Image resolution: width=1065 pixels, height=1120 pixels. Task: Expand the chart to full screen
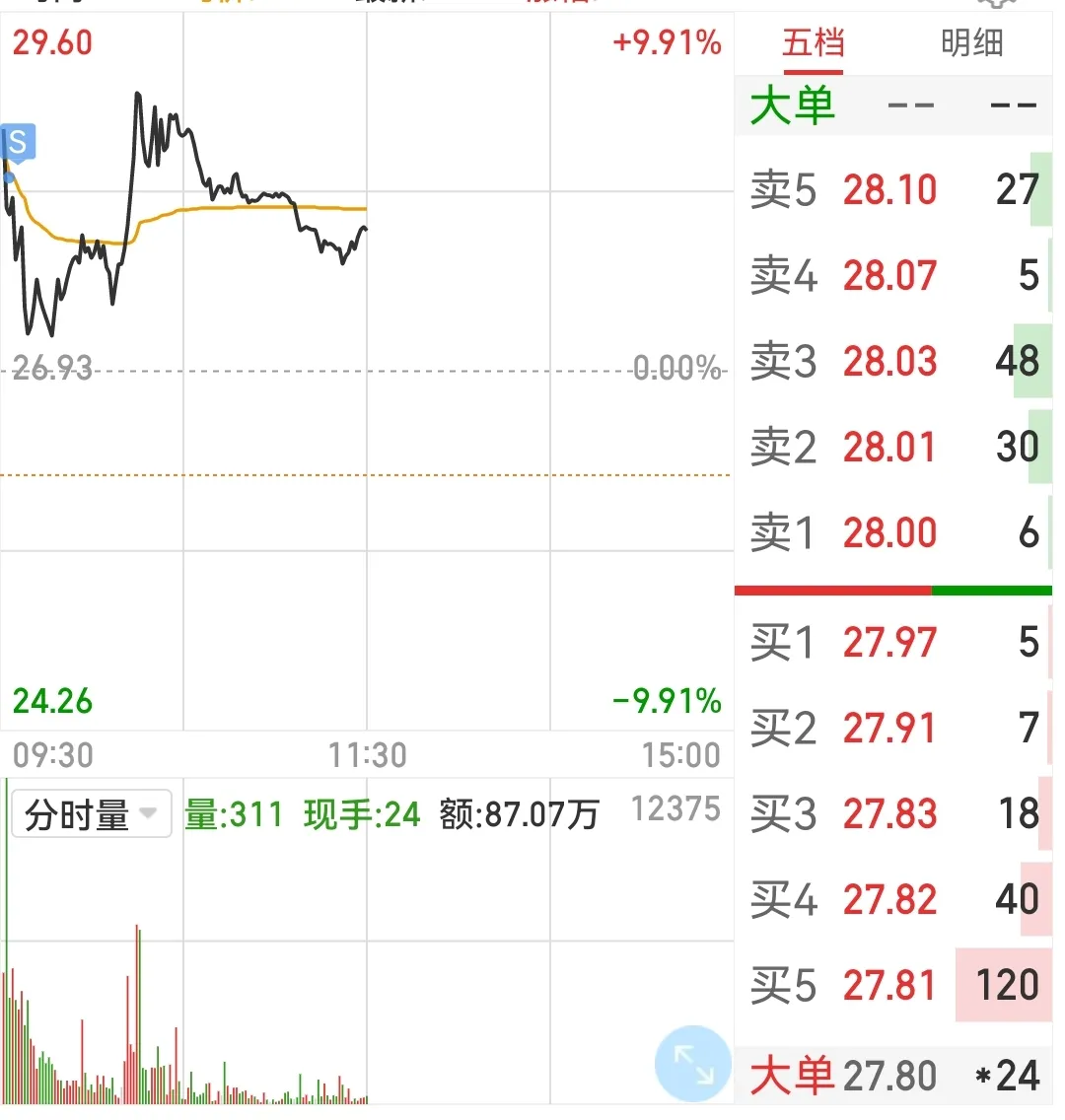[692, 1064]
